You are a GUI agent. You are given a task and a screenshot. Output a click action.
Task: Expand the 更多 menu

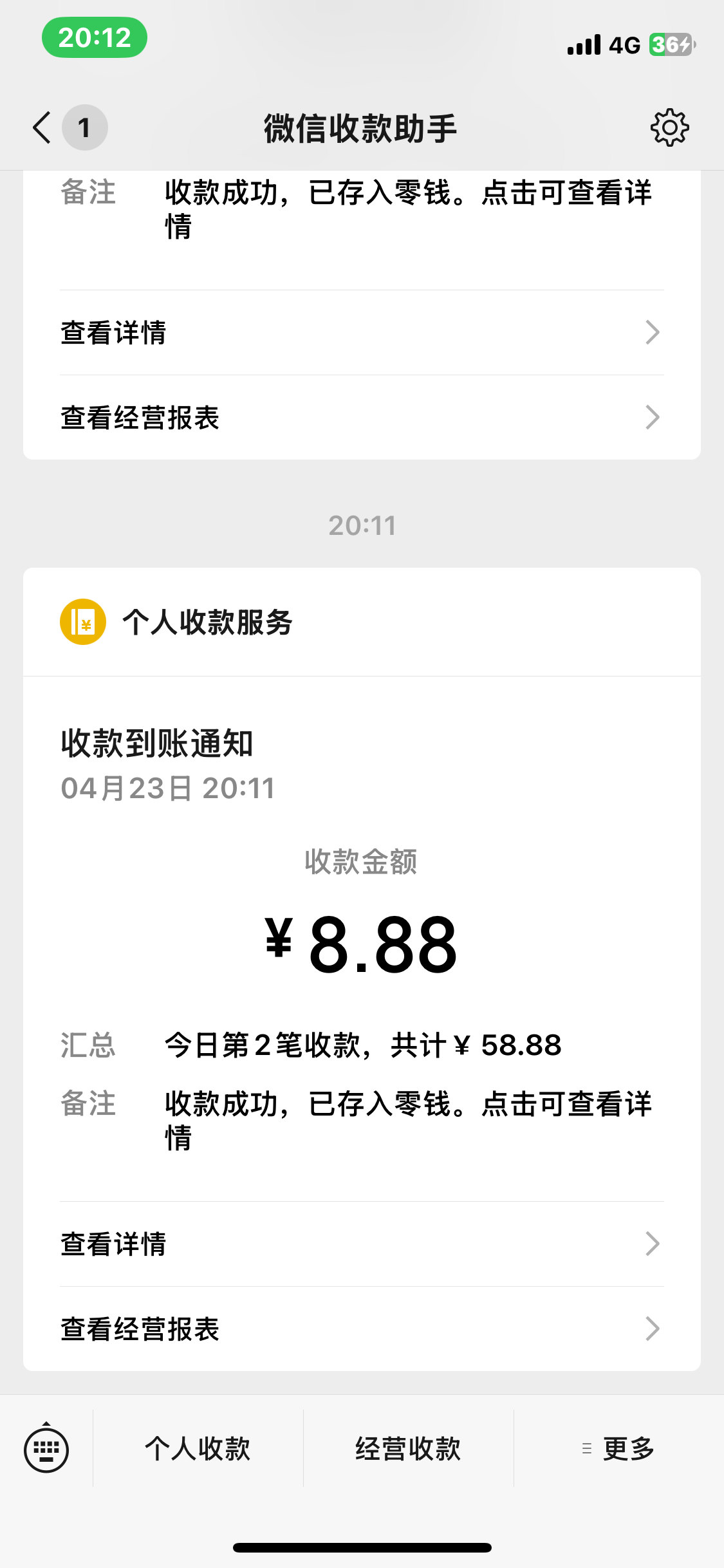[618, 1449]
